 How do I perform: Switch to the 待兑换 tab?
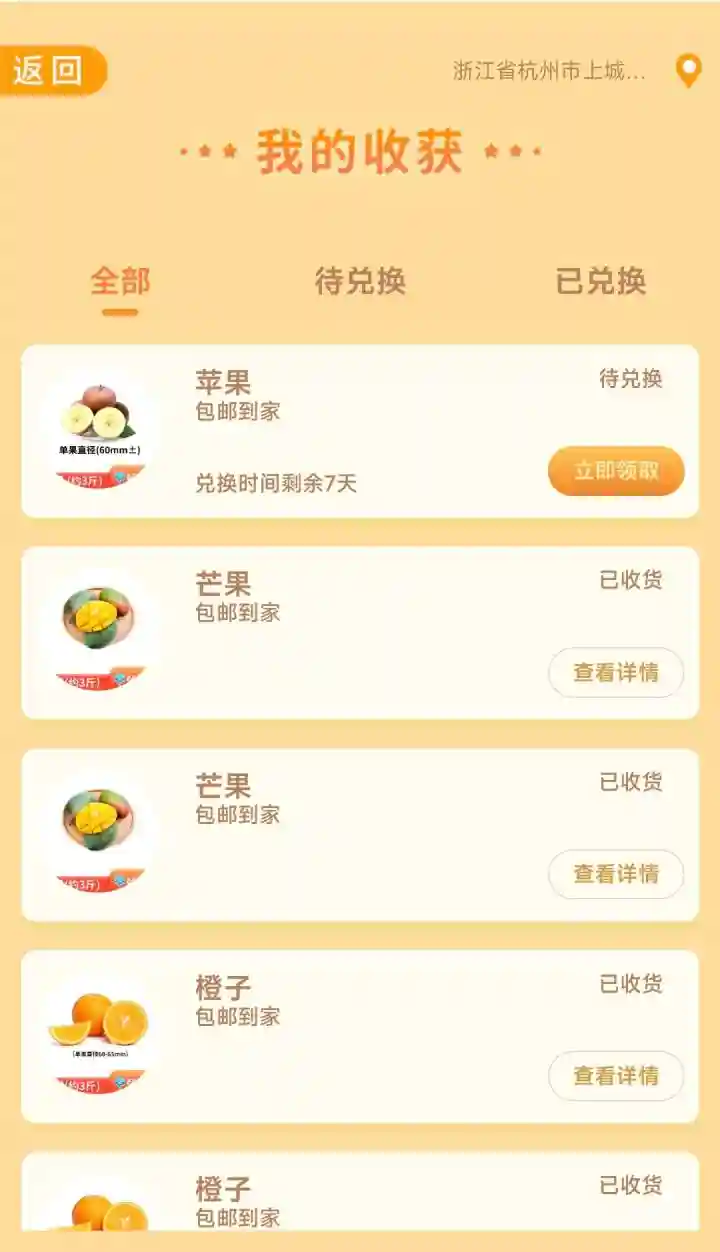pyautogui.click(x=360, y=281)
